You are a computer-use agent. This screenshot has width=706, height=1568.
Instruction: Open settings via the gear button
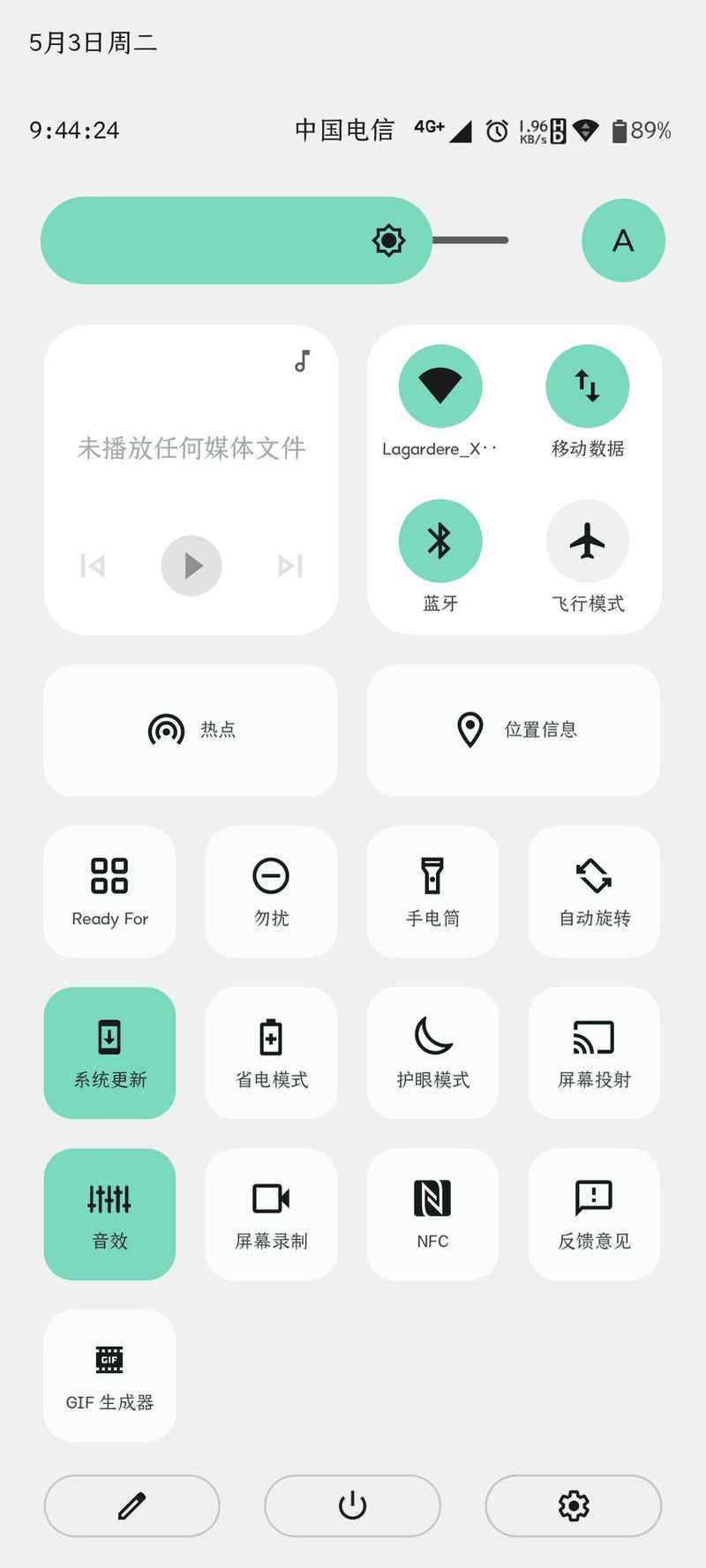coord(574,1505)
